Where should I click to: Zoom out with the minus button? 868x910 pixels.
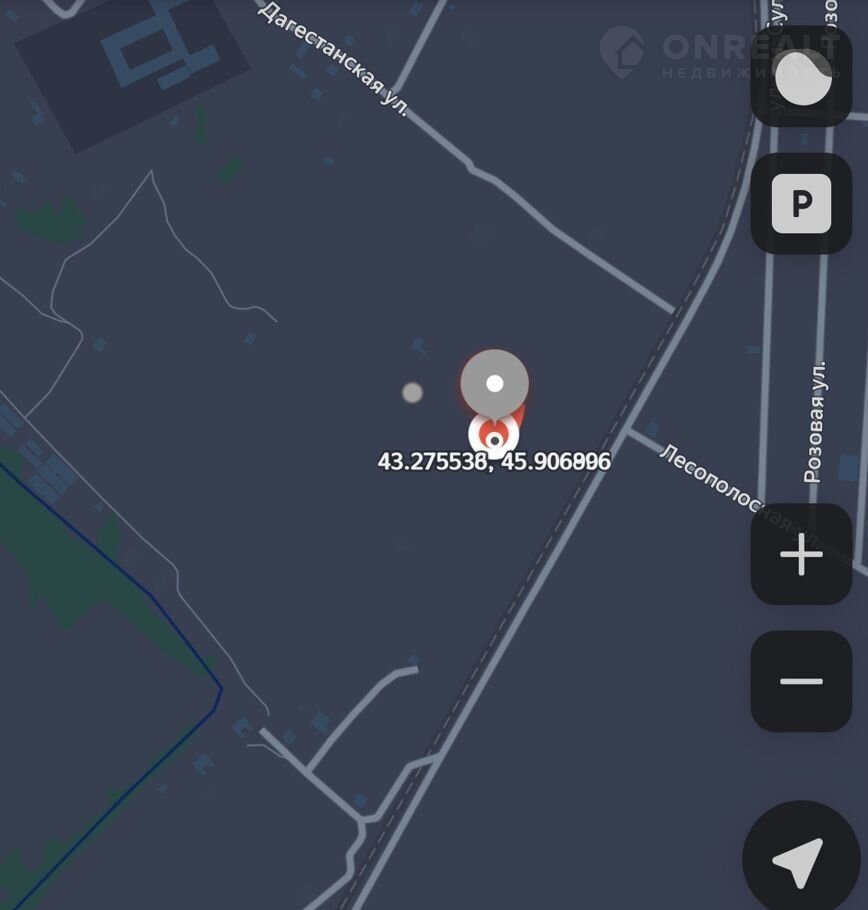(x=801, y=681)
